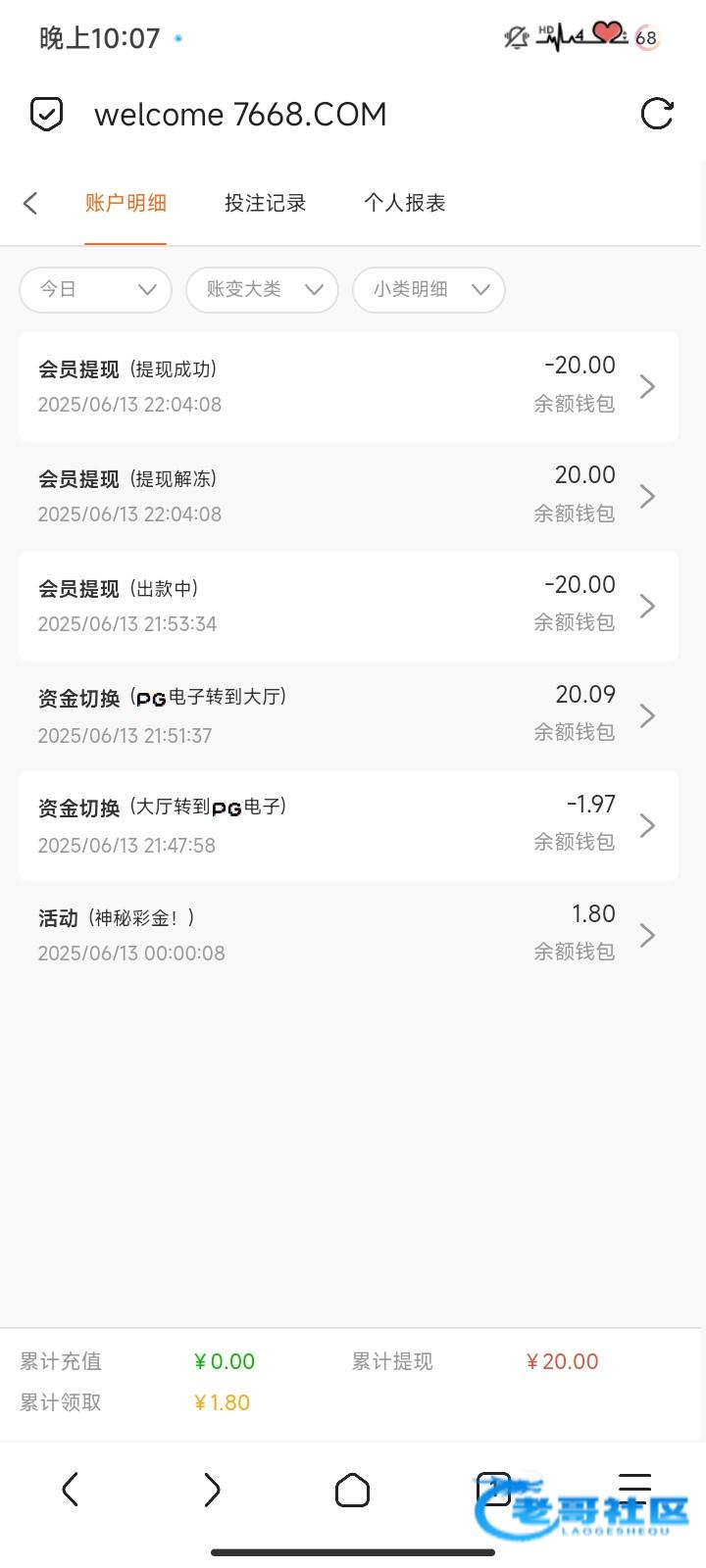Switch to the 投注记录 tab

(x=265, y=203)
